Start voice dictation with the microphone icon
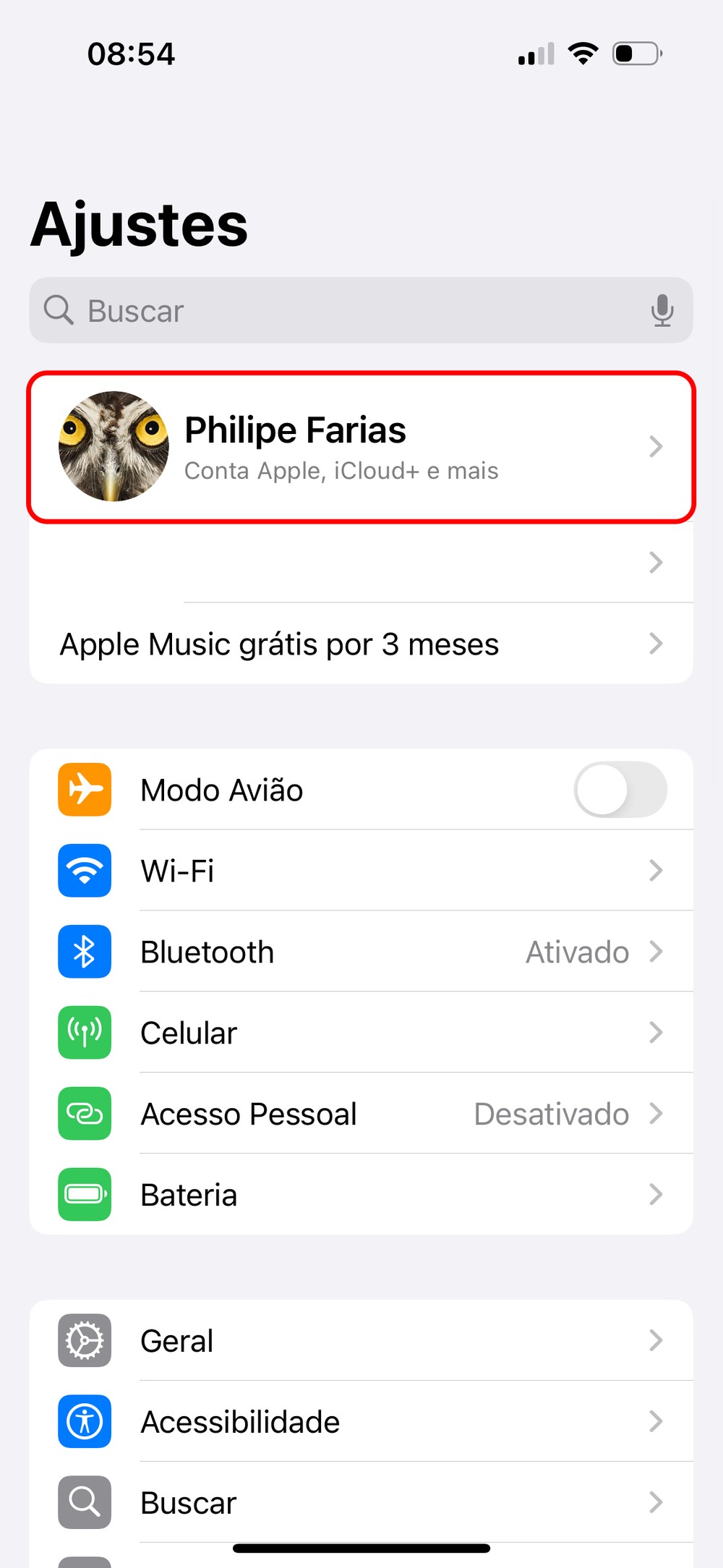This screenshot has width=723, height=1568. tap(662, 311)
